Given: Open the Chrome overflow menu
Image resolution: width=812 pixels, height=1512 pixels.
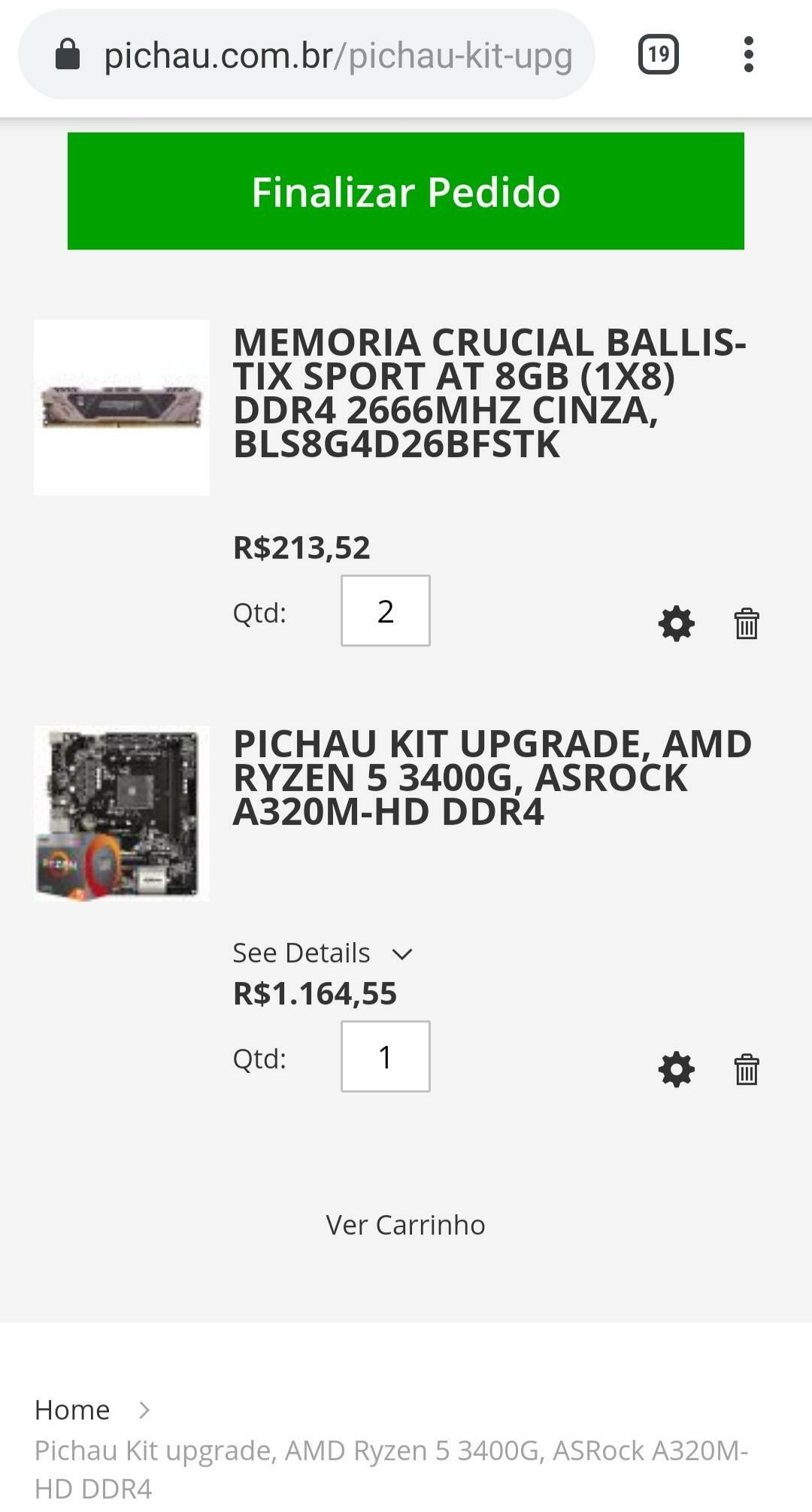Looking at the screenshot, I should (748, 55).
